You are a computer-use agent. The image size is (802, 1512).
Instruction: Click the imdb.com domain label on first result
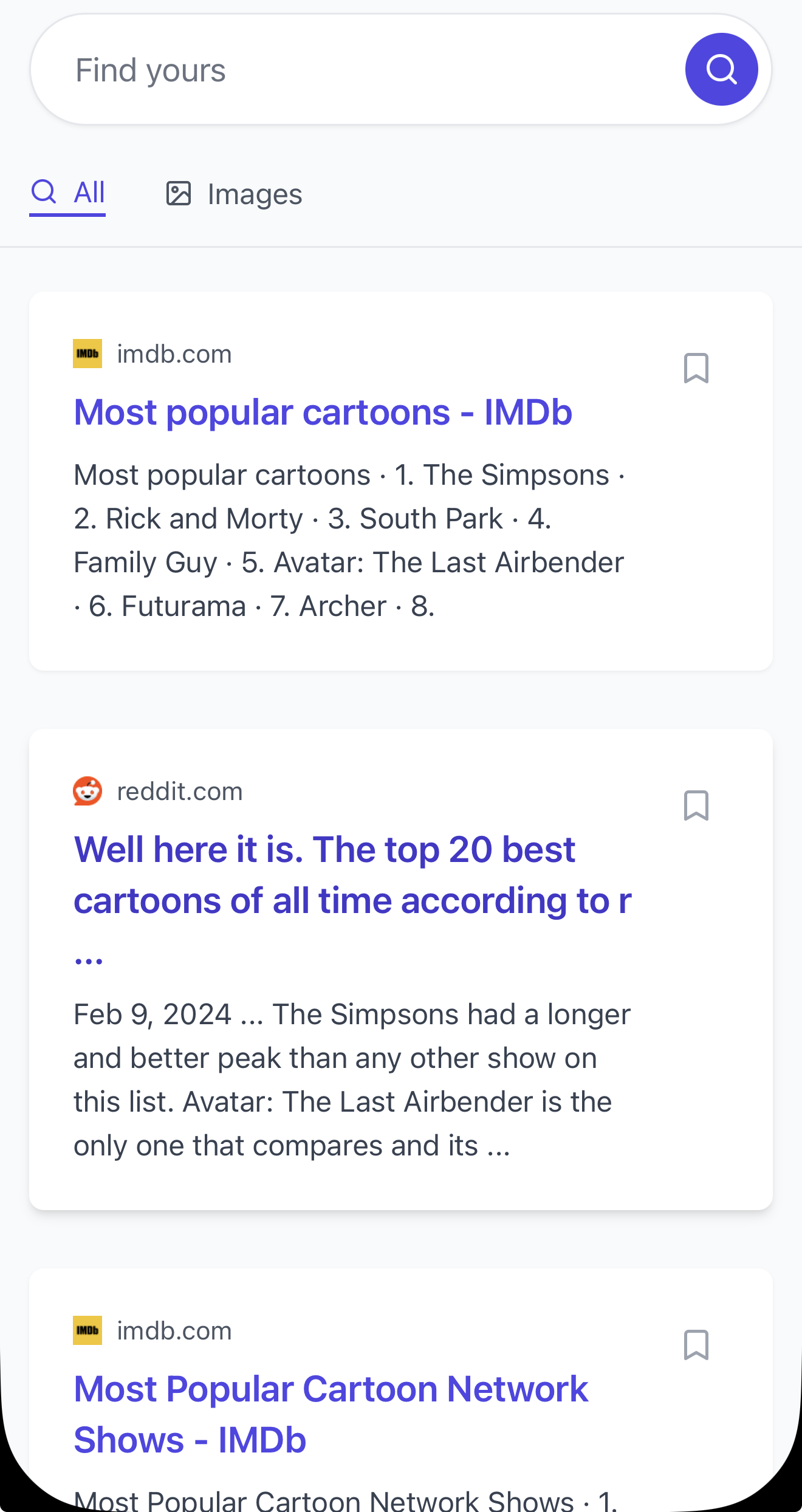(x=174, y=354)
